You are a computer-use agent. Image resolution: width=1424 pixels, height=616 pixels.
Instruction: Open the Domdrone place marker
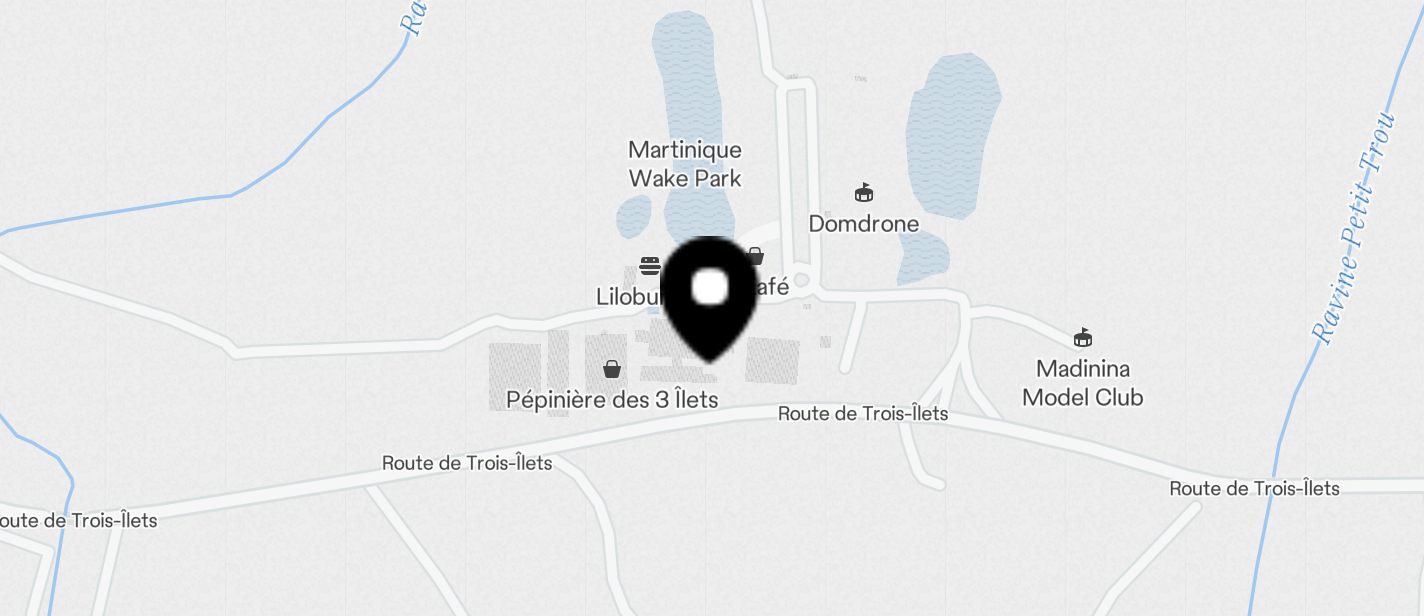point(864,193)
